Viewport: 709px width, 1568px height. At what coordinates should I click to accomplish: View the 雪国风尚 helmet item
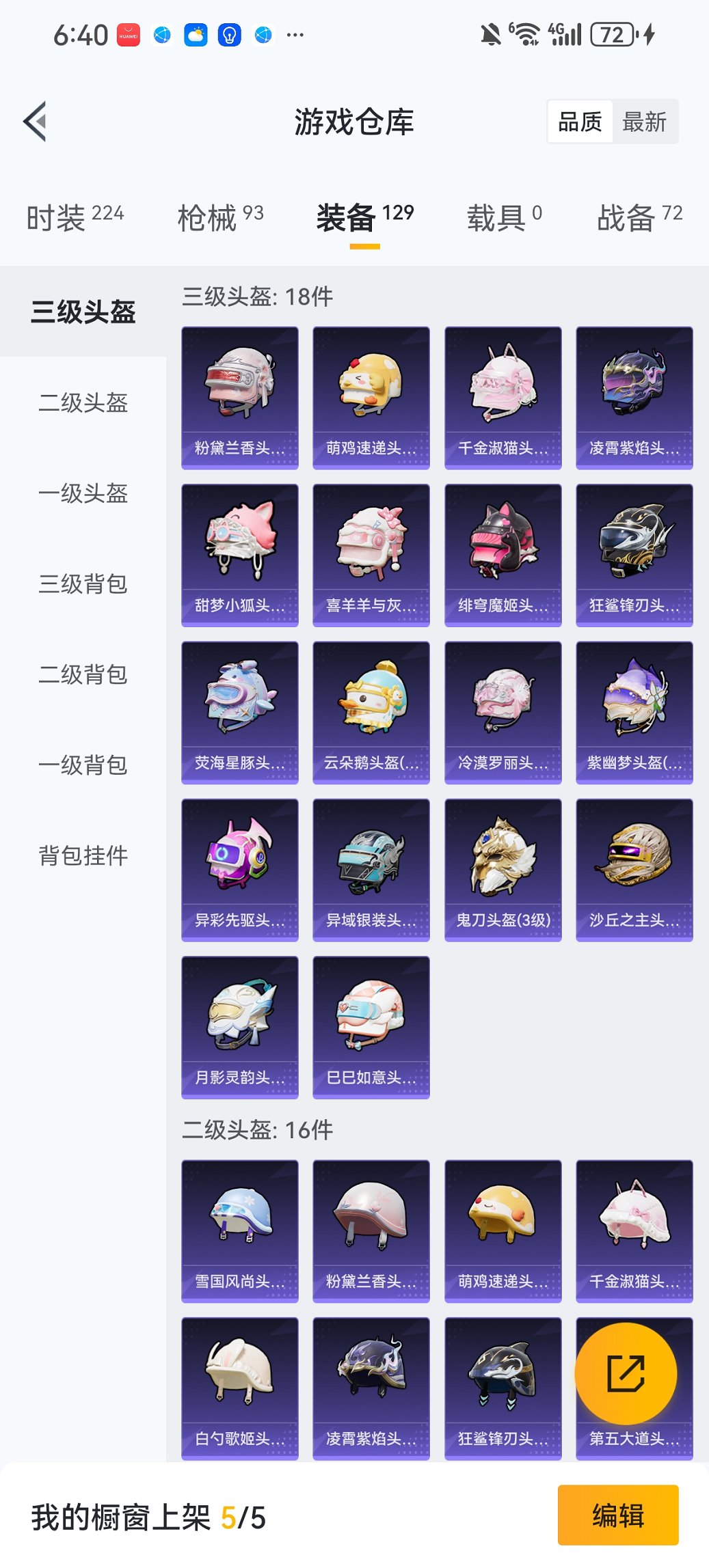click(240, 1230)
